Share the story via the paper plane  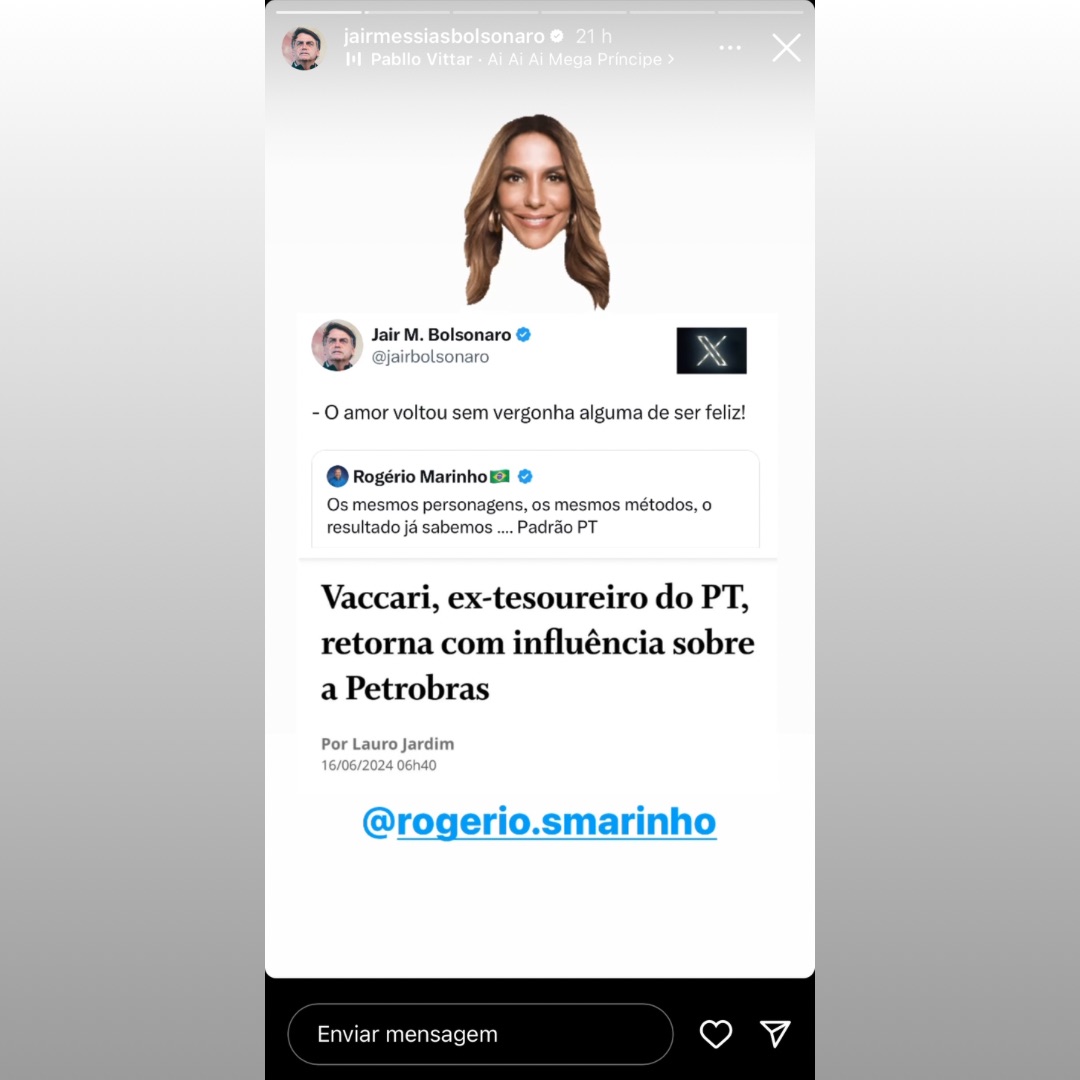point(775,1034)
